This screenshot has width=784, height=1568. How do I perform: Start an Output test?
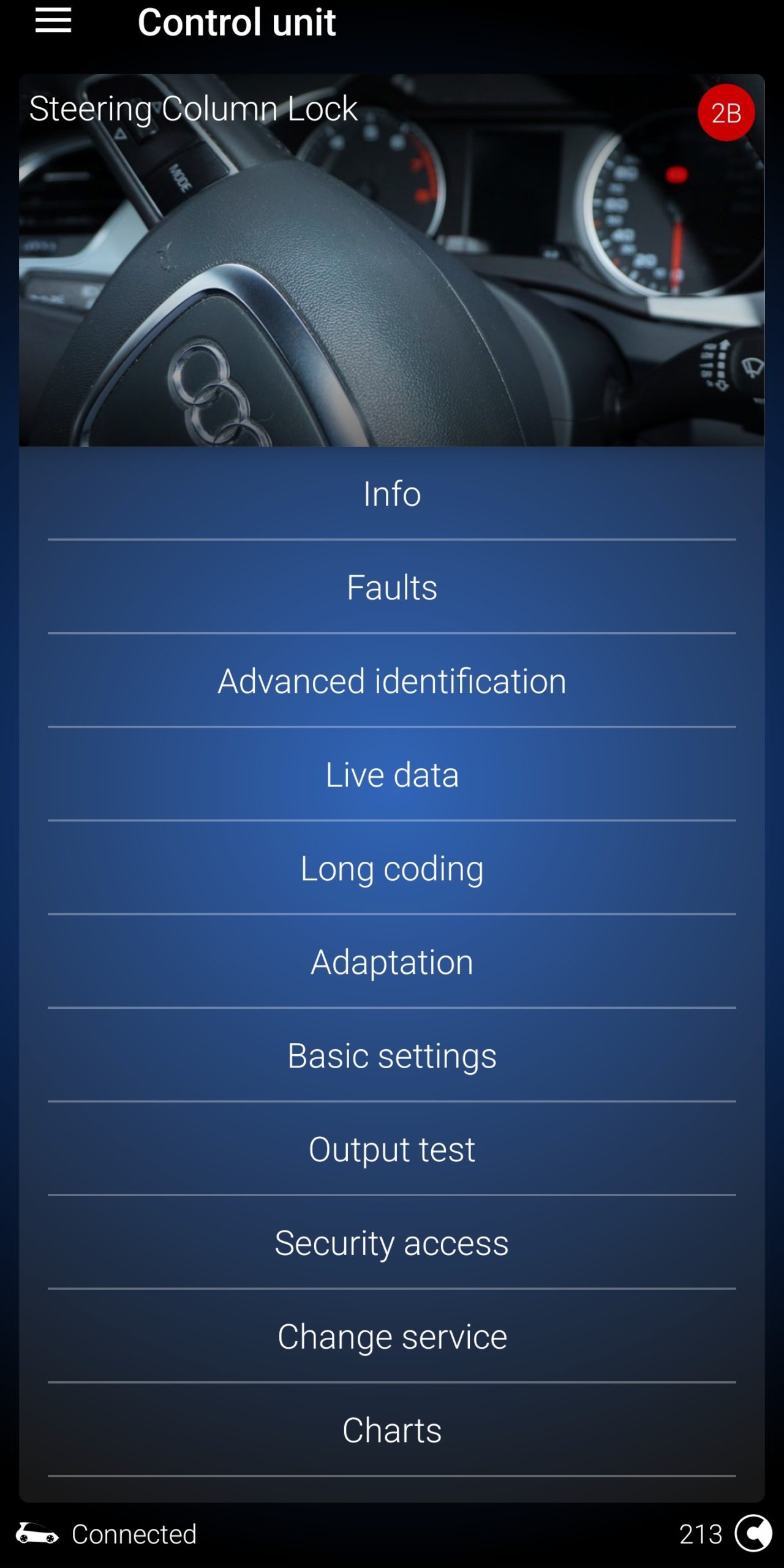392,1150
